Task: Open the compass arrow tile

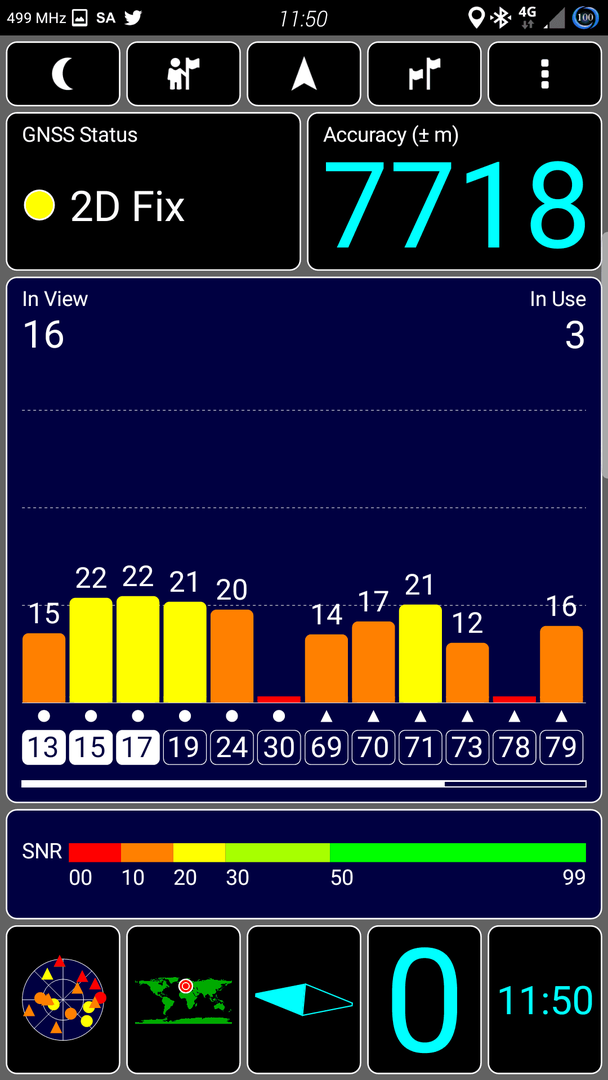Action: pos(304,999)
